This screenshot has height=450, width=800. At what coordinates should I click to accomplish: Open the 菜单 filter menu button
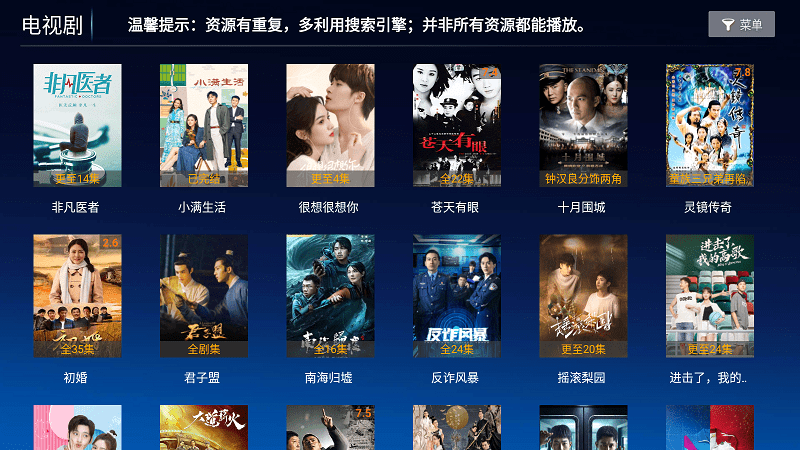coord(741,25)
